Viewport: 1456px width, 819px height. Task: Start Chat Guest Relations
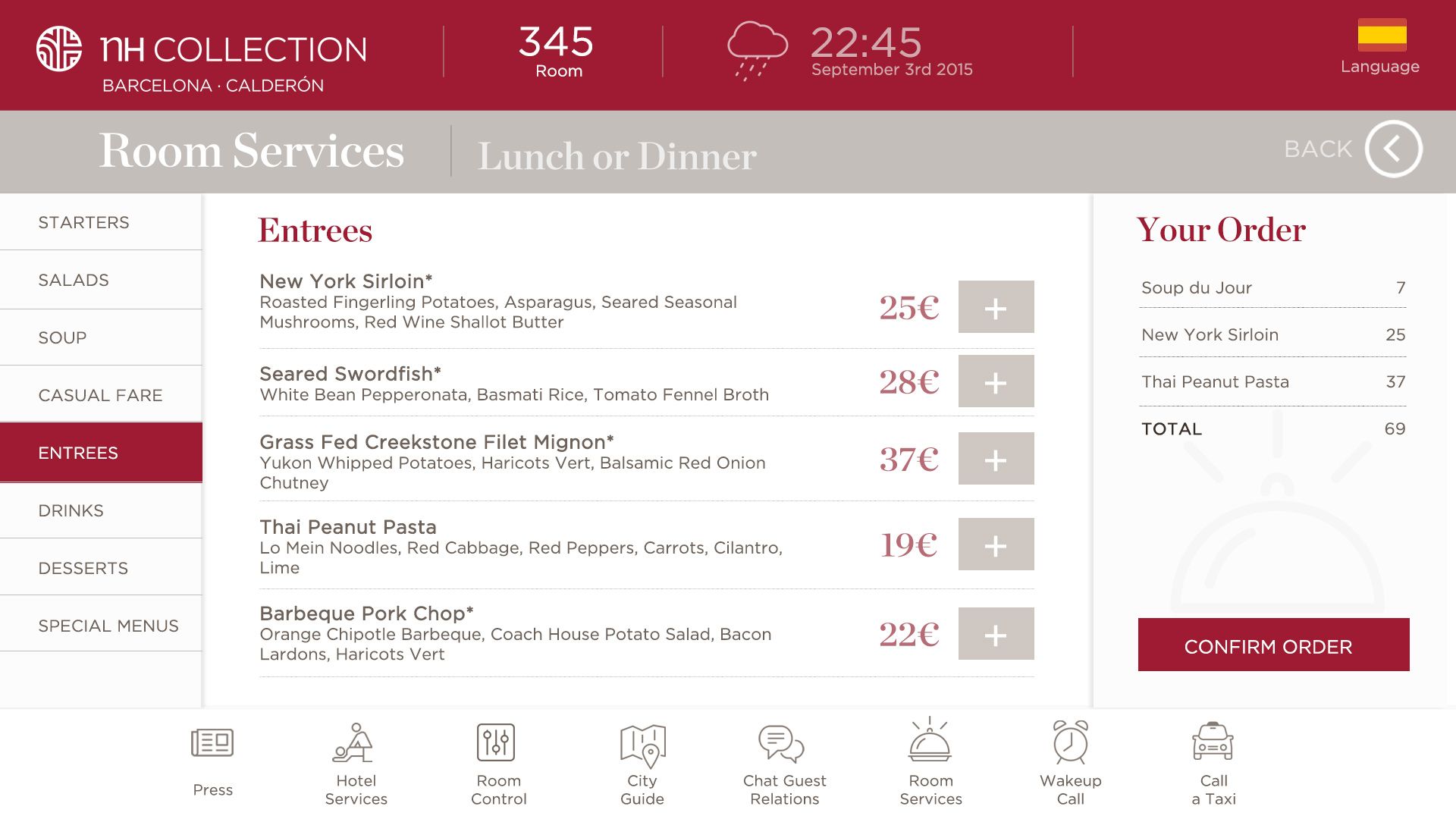coord(784,762)
